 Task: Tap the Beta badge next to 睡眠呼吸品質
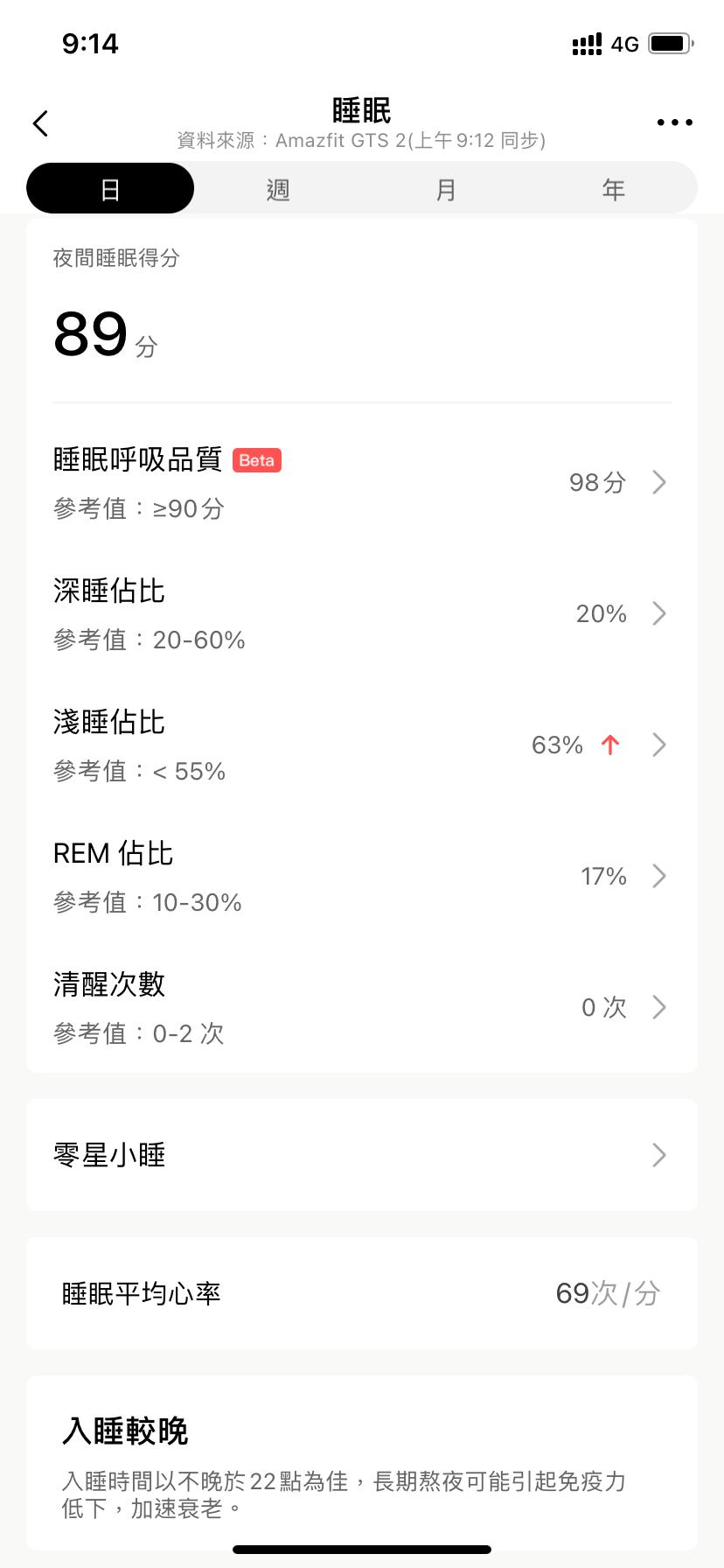(x=257, y=459)
